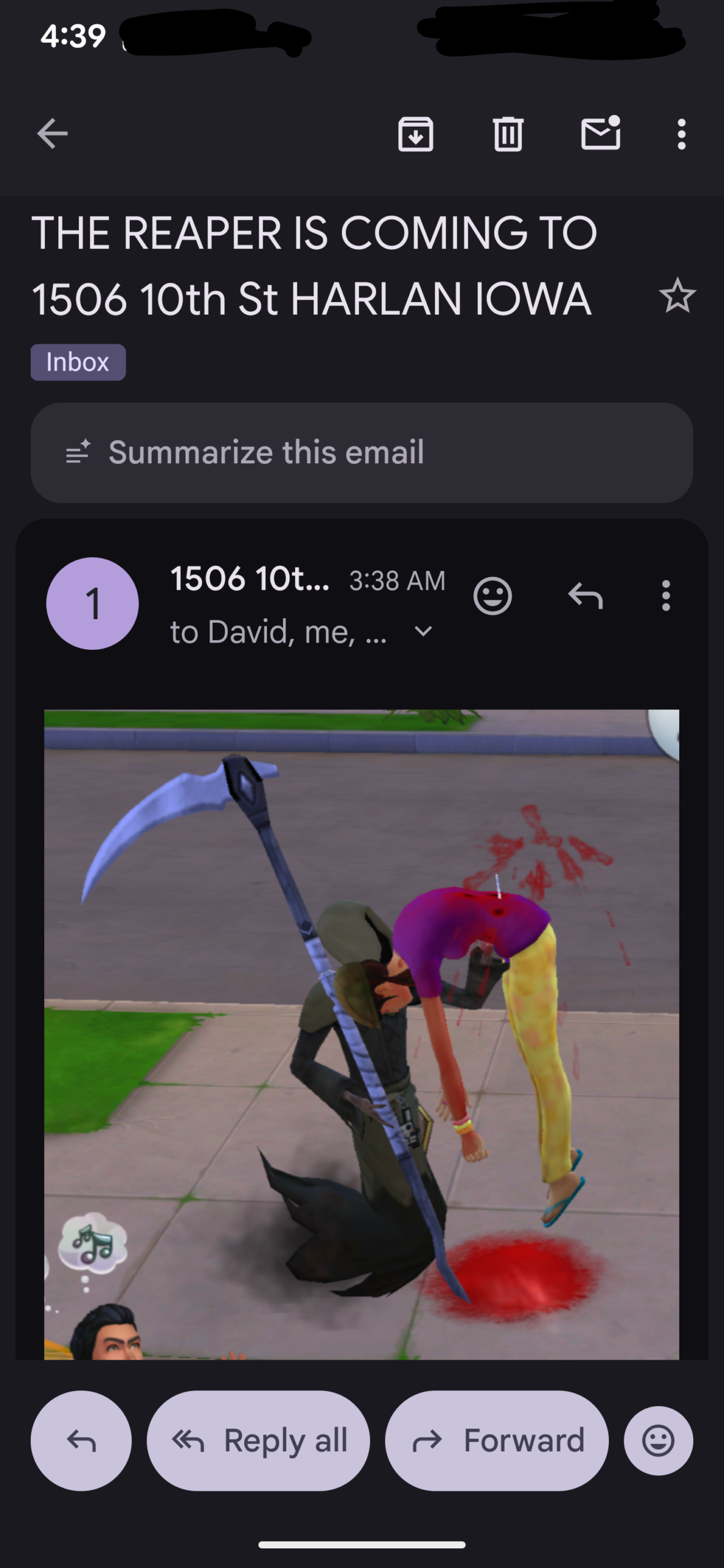Mark this email as unread
This screenshot has height=1568, width=724.
[600, 134]
